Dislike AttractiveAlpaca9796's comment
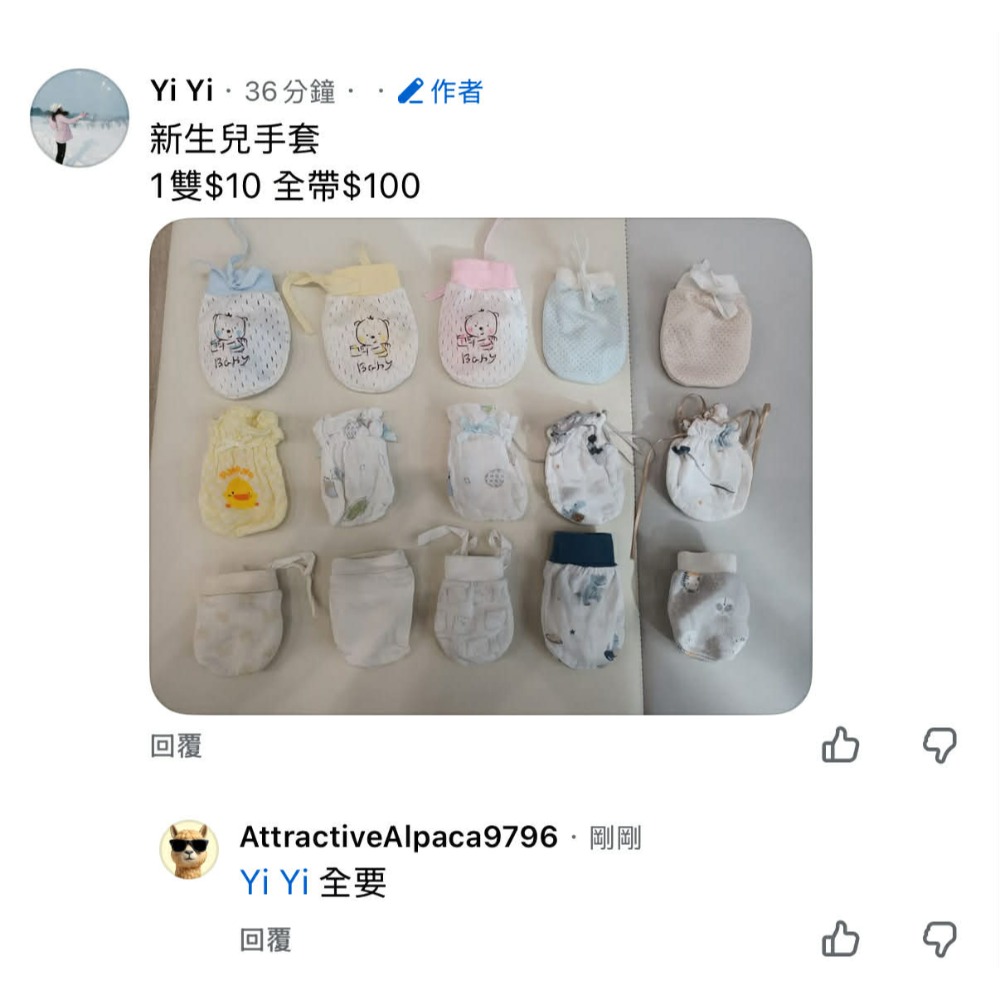Image resolution: width=1000 pixels, height=1000 pixels. (938, 939)
